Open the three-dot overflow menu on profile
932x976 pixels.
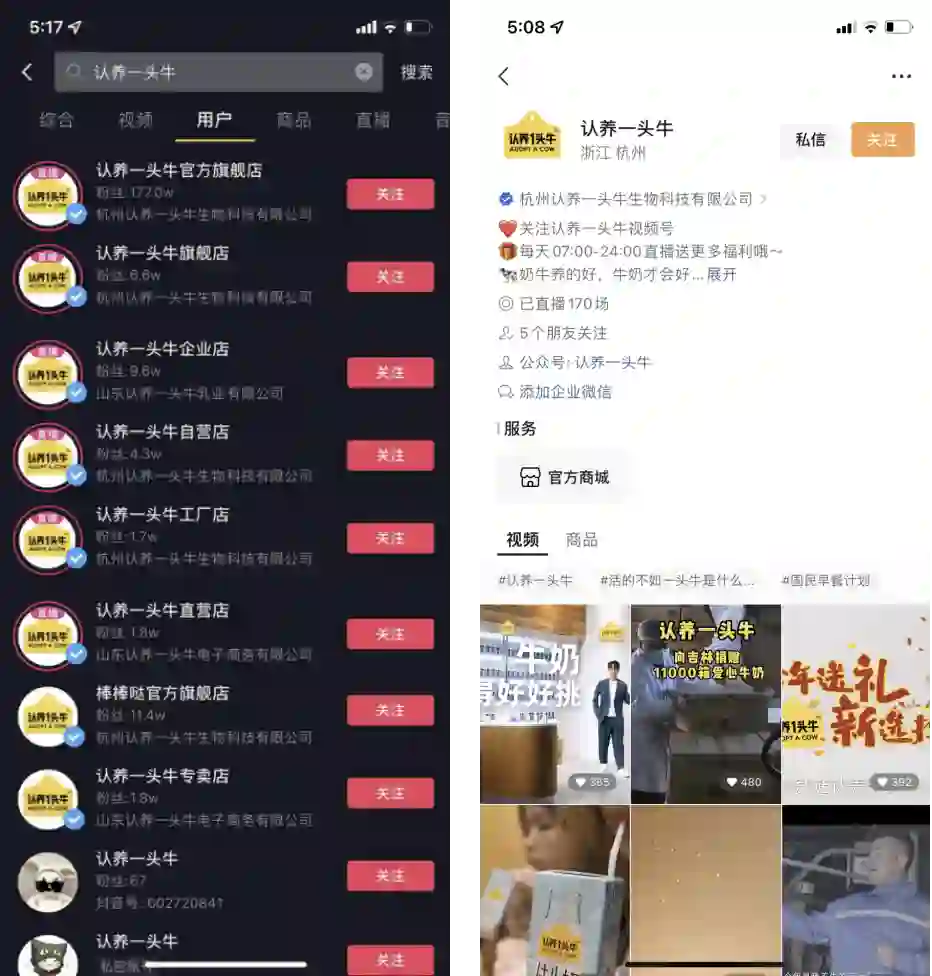901,76
